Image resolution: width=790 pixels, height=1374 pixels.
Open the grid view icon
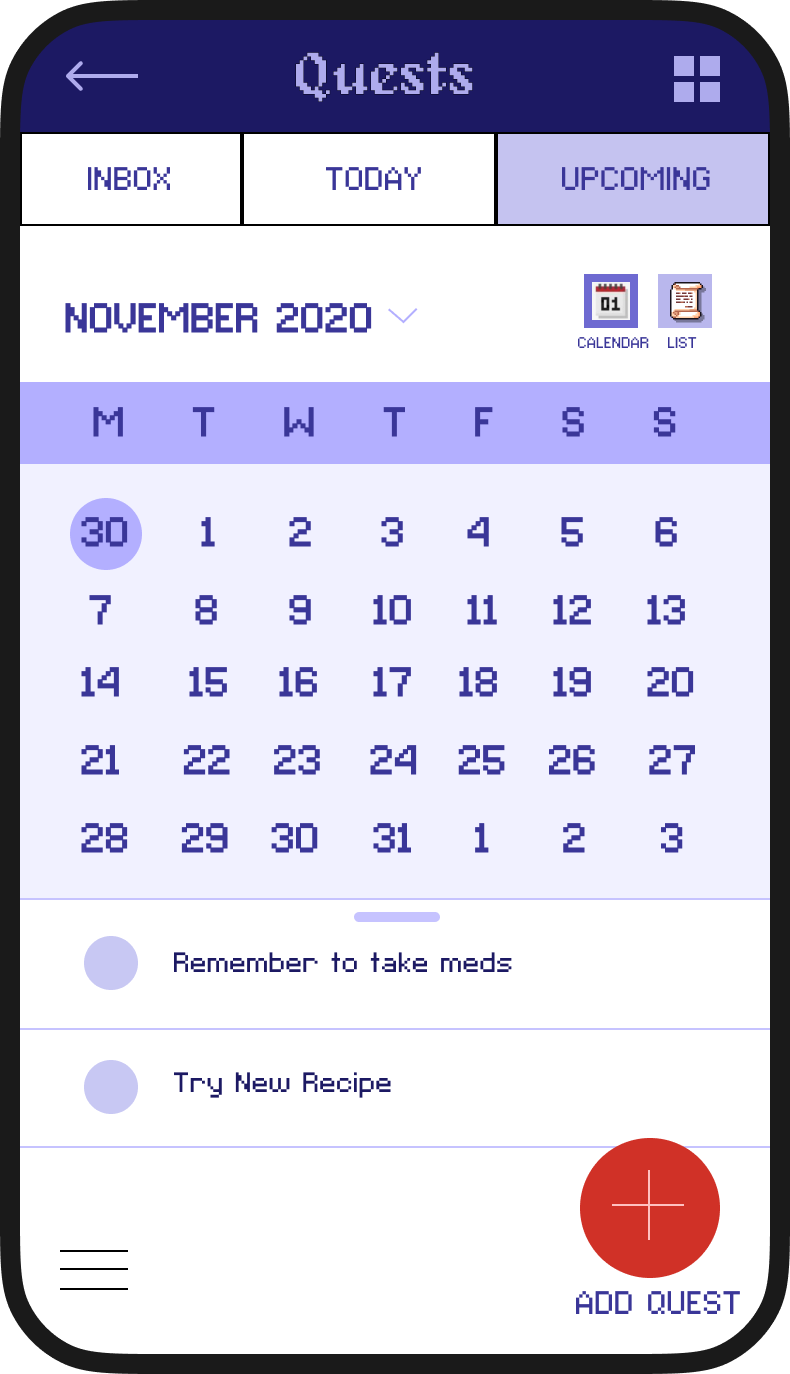coord(697,78)
